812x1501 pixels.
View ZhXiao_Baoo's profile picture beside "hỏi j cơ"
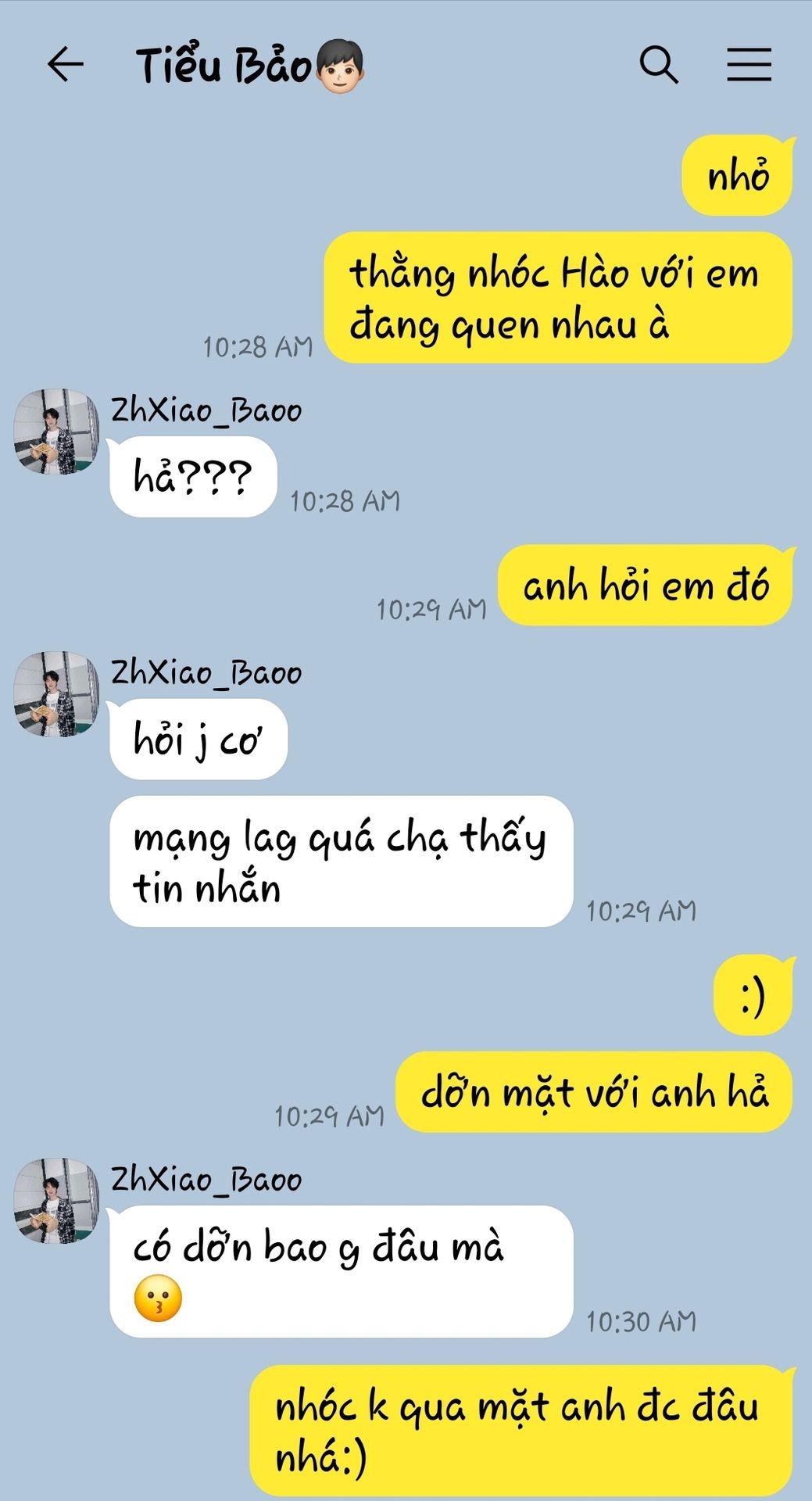pos(56,693)
